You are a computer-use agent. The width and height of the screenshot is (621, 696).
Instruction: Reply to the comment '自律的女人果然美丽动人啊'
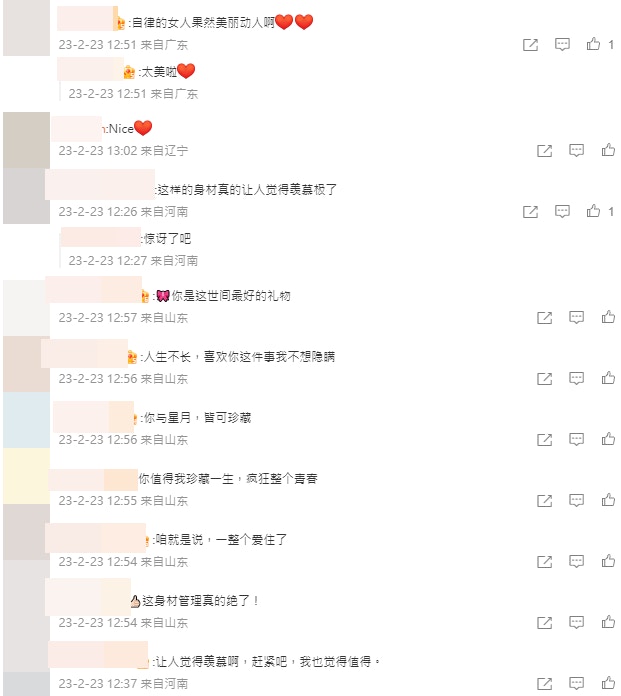tap(563, 44)
